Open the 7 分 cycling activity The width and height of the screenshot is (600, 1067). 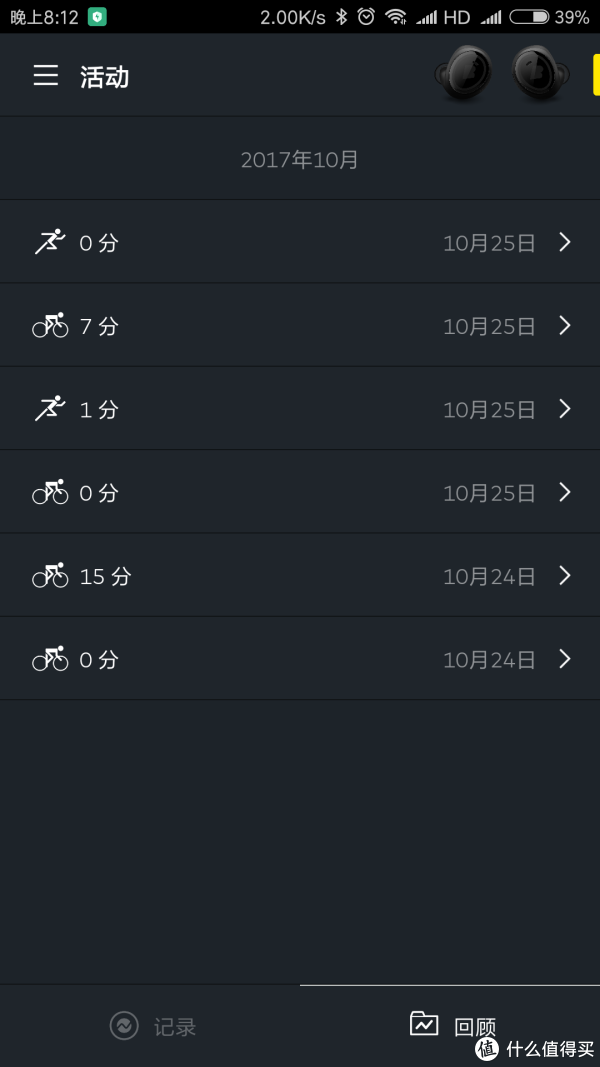(x=300, y=325)
